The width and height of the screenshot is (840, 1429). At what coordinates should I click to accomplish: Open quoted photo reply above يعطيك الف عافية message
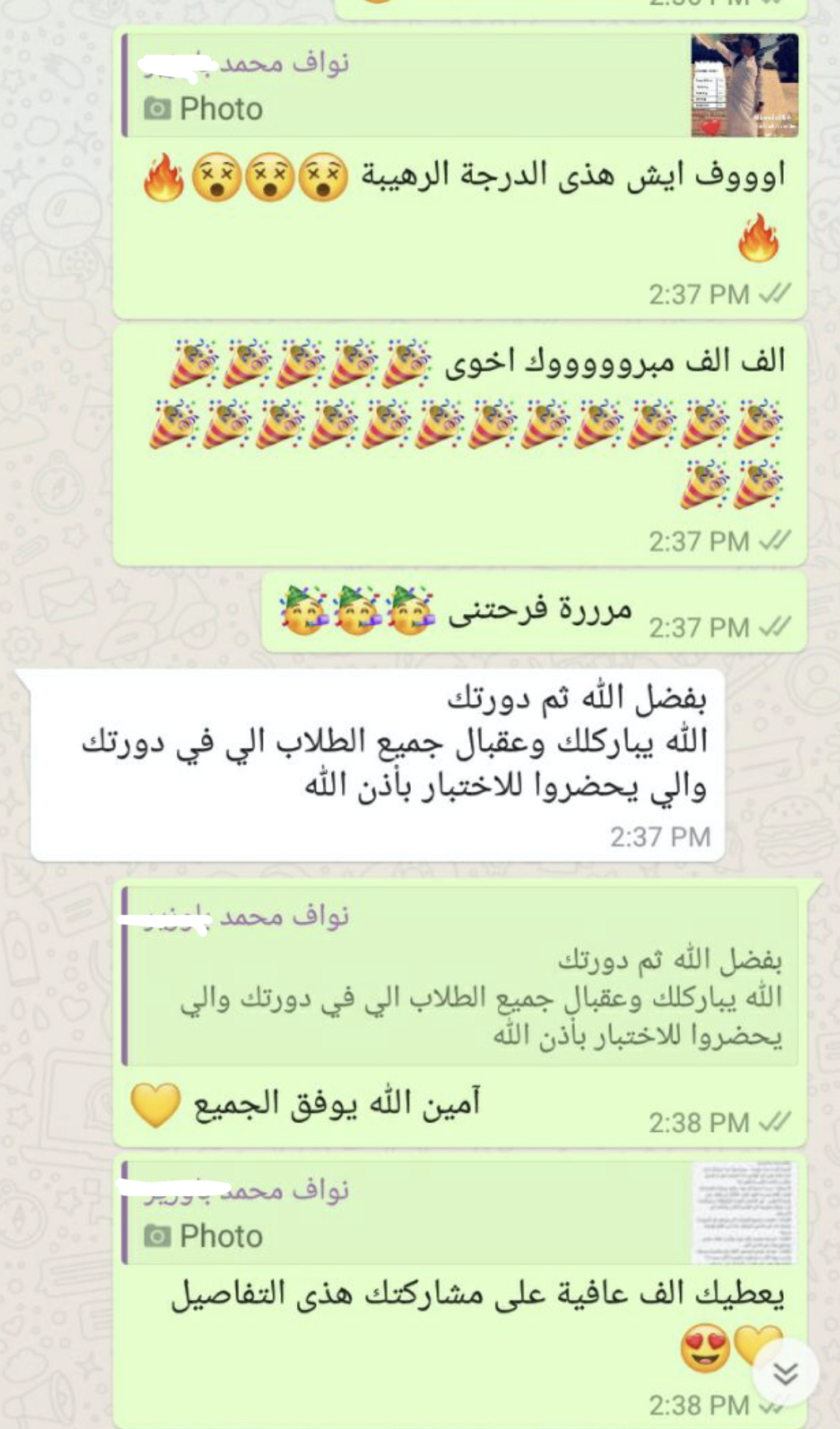click(460, 1213)
